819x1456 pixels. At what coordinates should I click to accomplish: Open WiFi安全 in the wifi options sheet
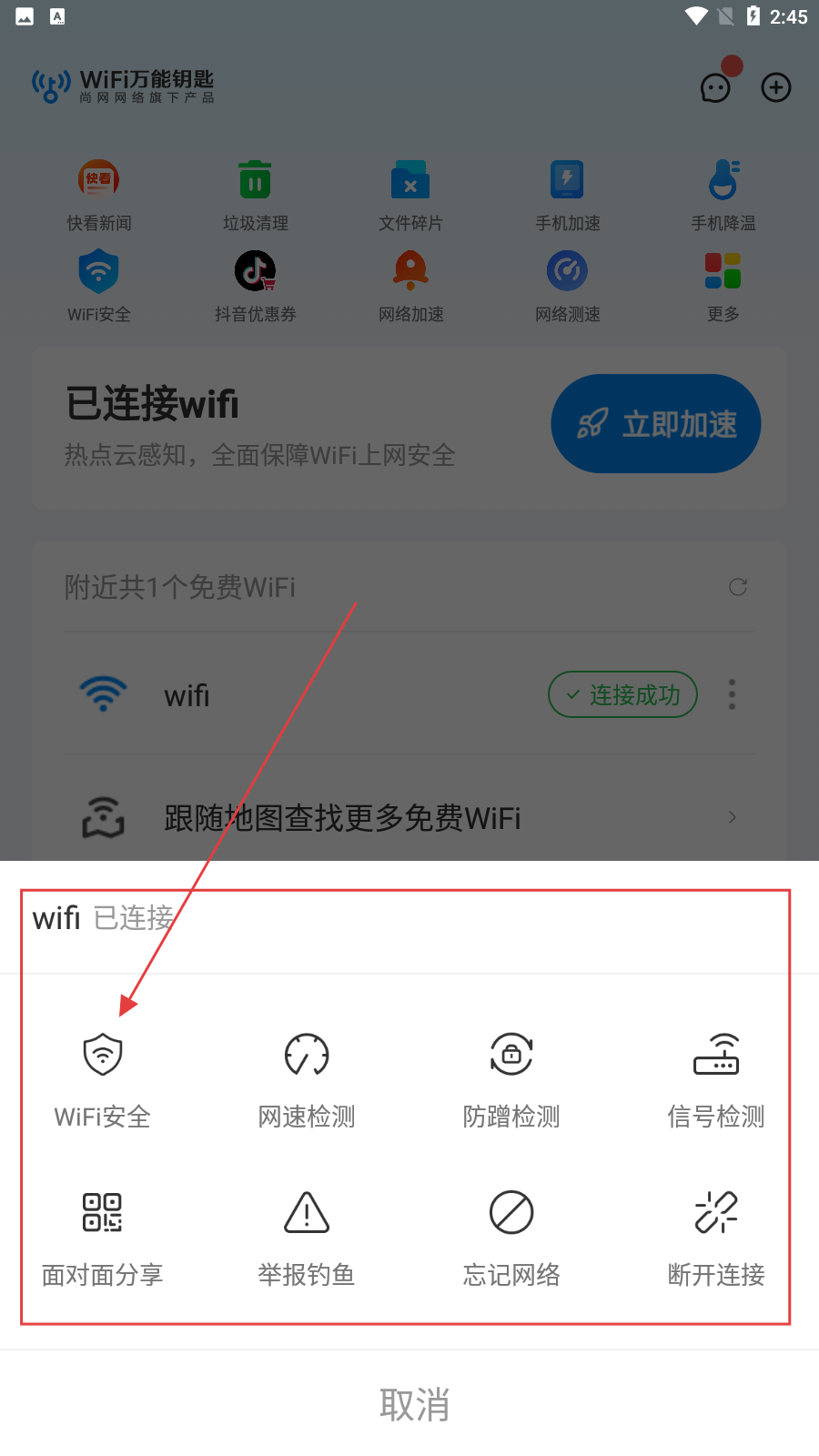(103, 1078)
